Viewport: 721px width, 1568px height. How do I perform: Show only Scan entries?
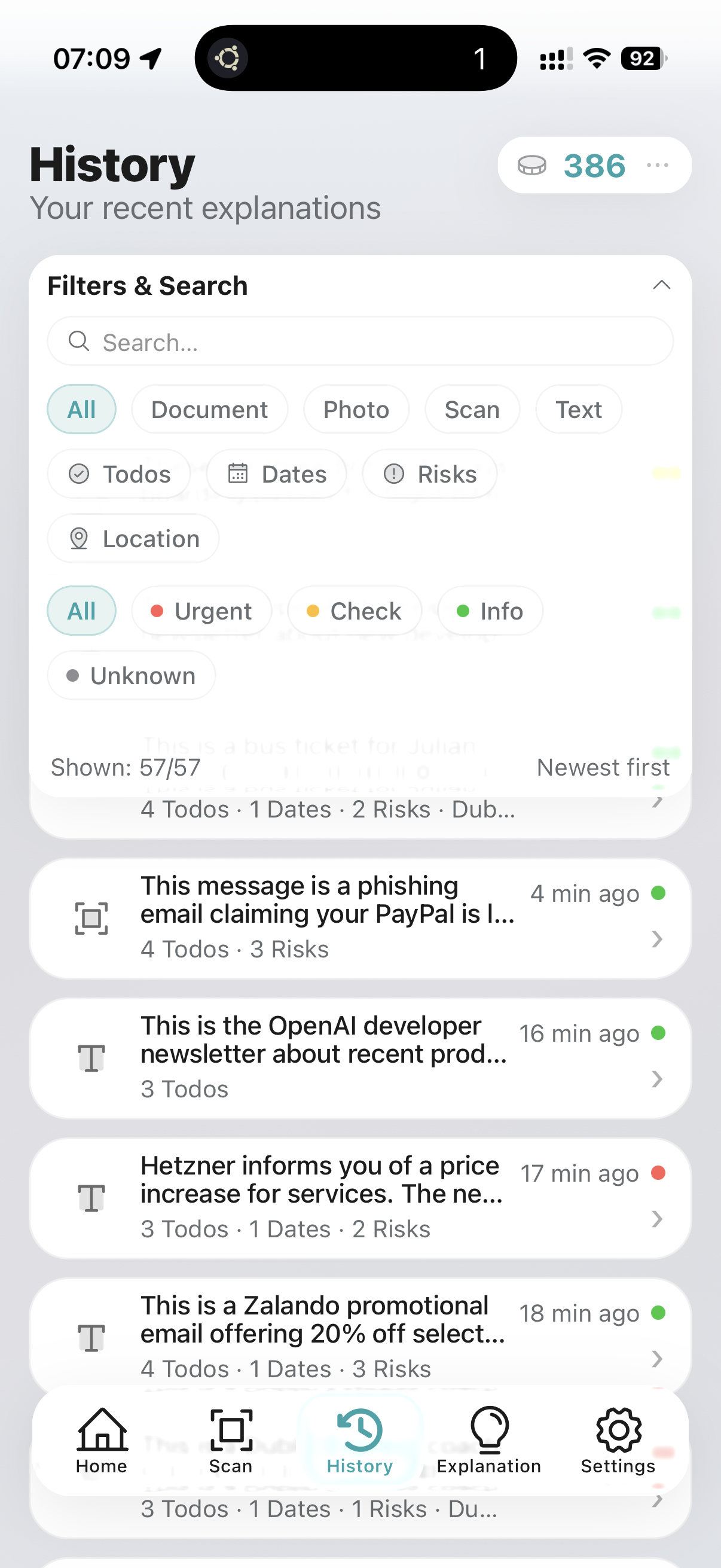click(x=472, y=410)
